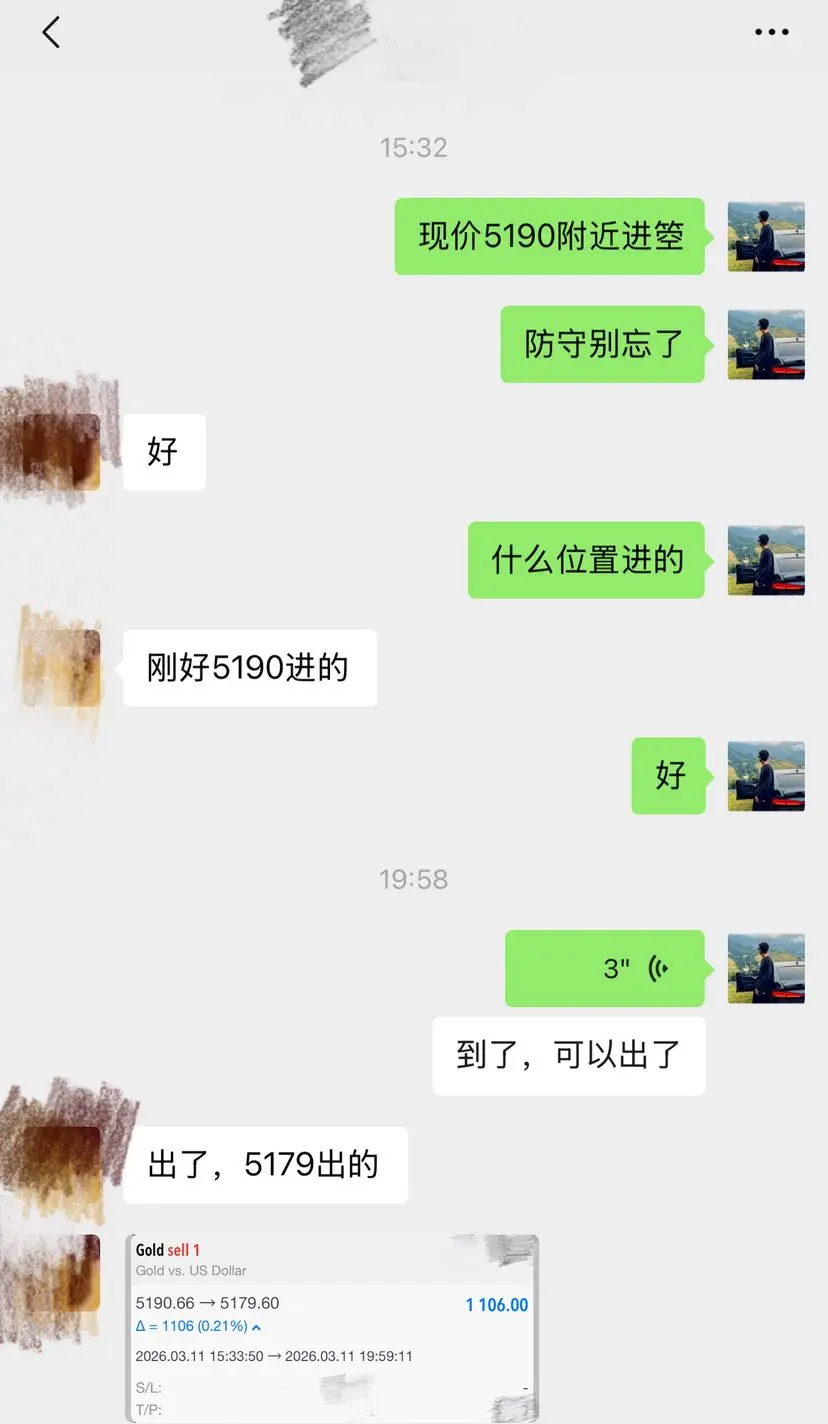This screenshot has width=828, height=1424.
Task: Tap the red sell 1 label on the card
Action: [x=181, y=1249]
